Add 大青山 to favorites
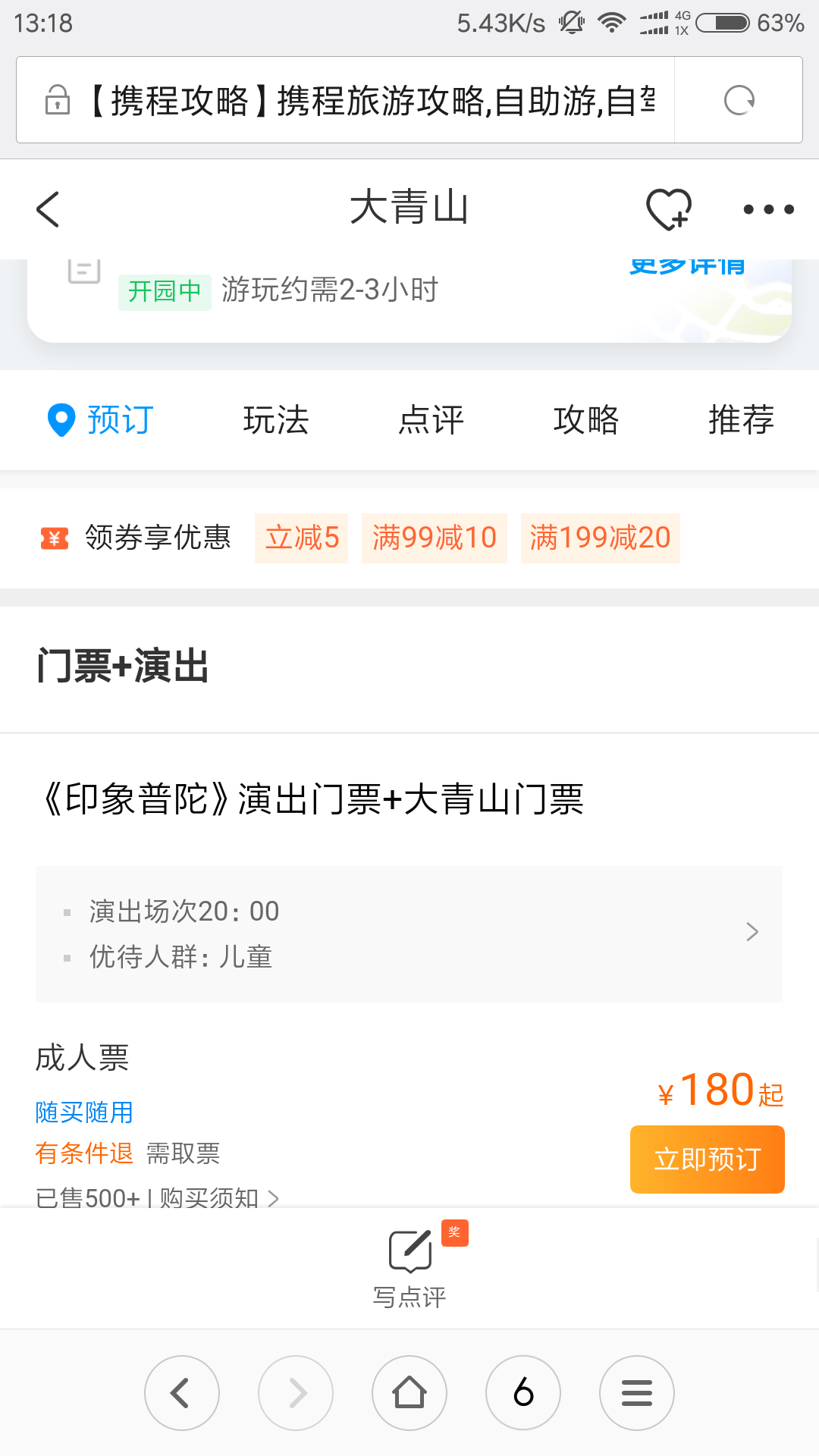The height and width of the screenshot is (1456, 819). (668, 209)
